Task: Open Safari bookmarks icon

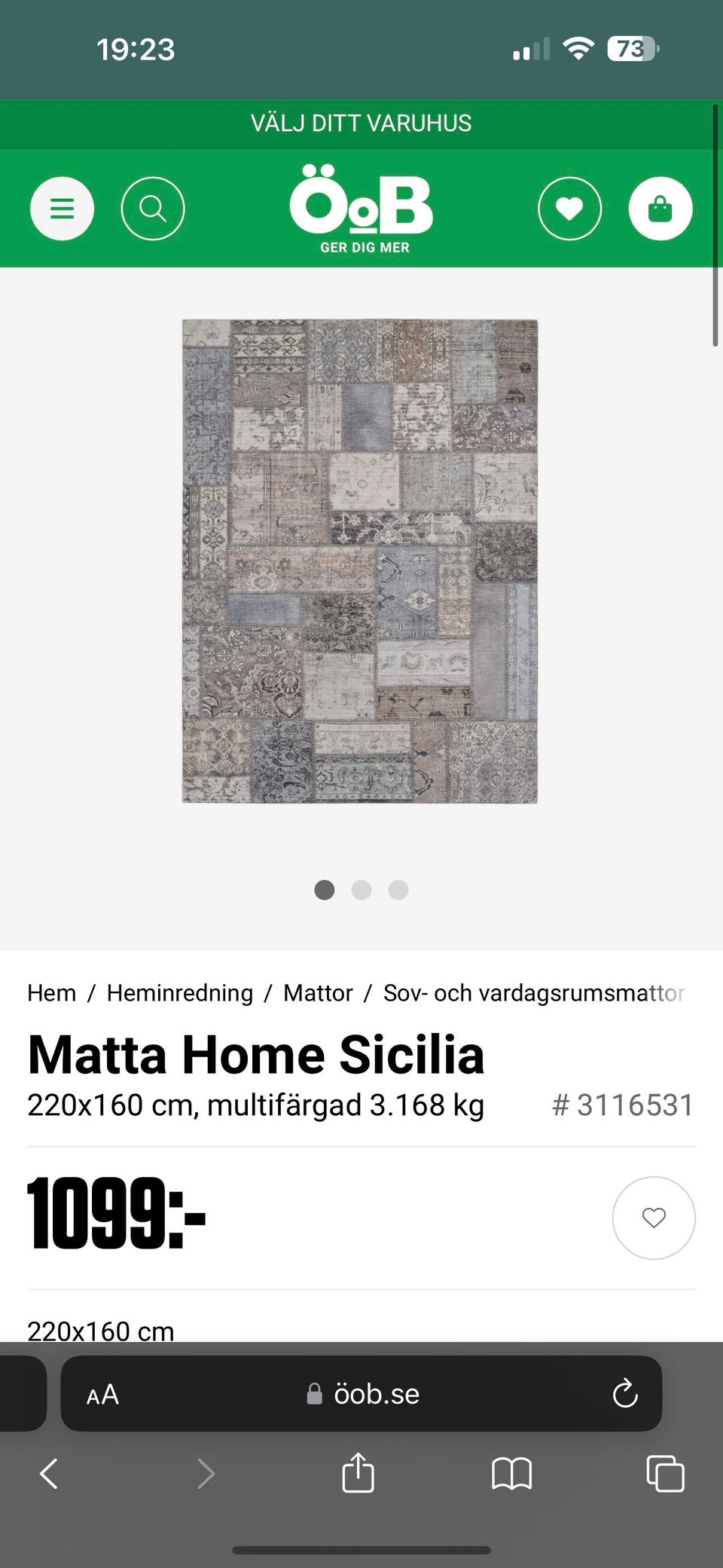Action: [511, 1475]
